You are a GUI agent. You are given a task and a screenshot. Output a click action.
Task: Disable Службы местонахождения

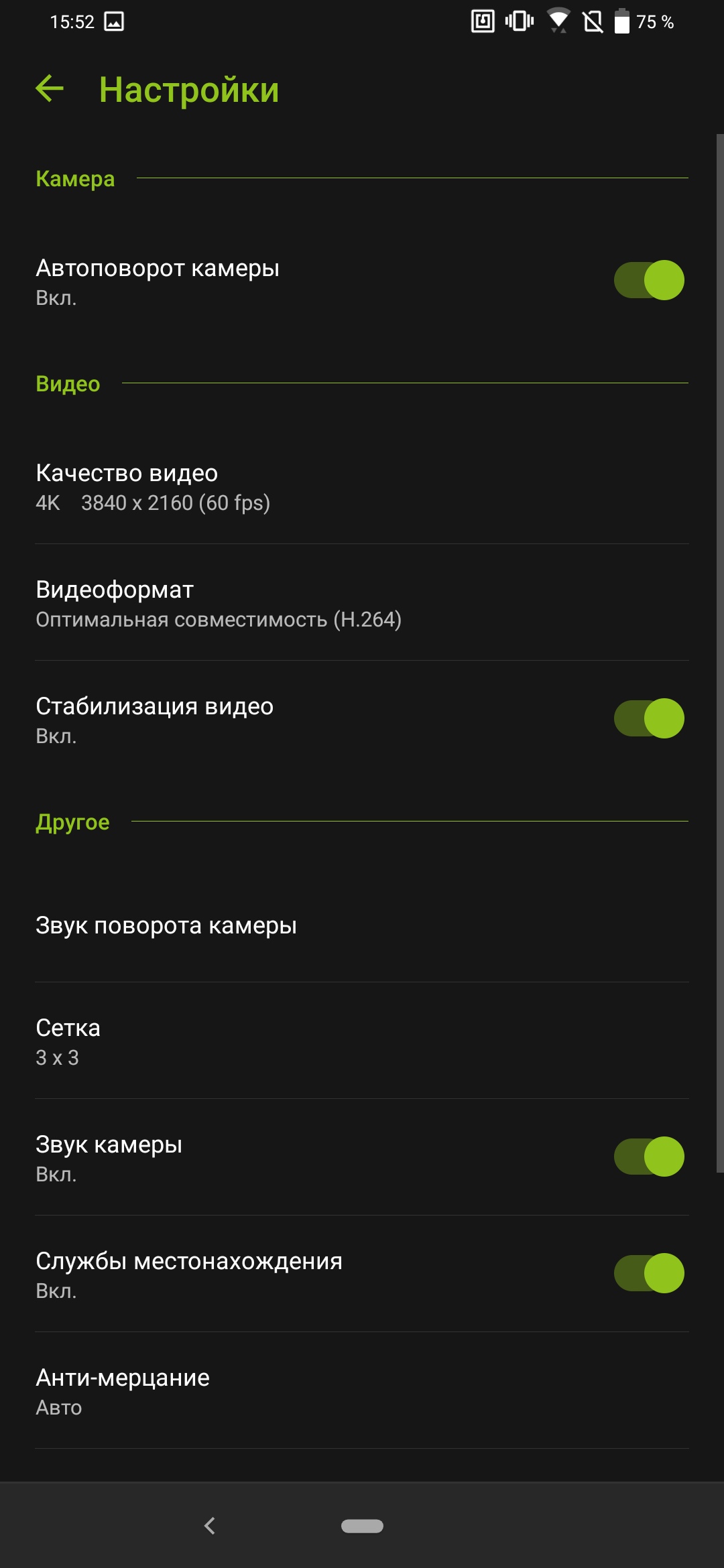[648, 1273]
